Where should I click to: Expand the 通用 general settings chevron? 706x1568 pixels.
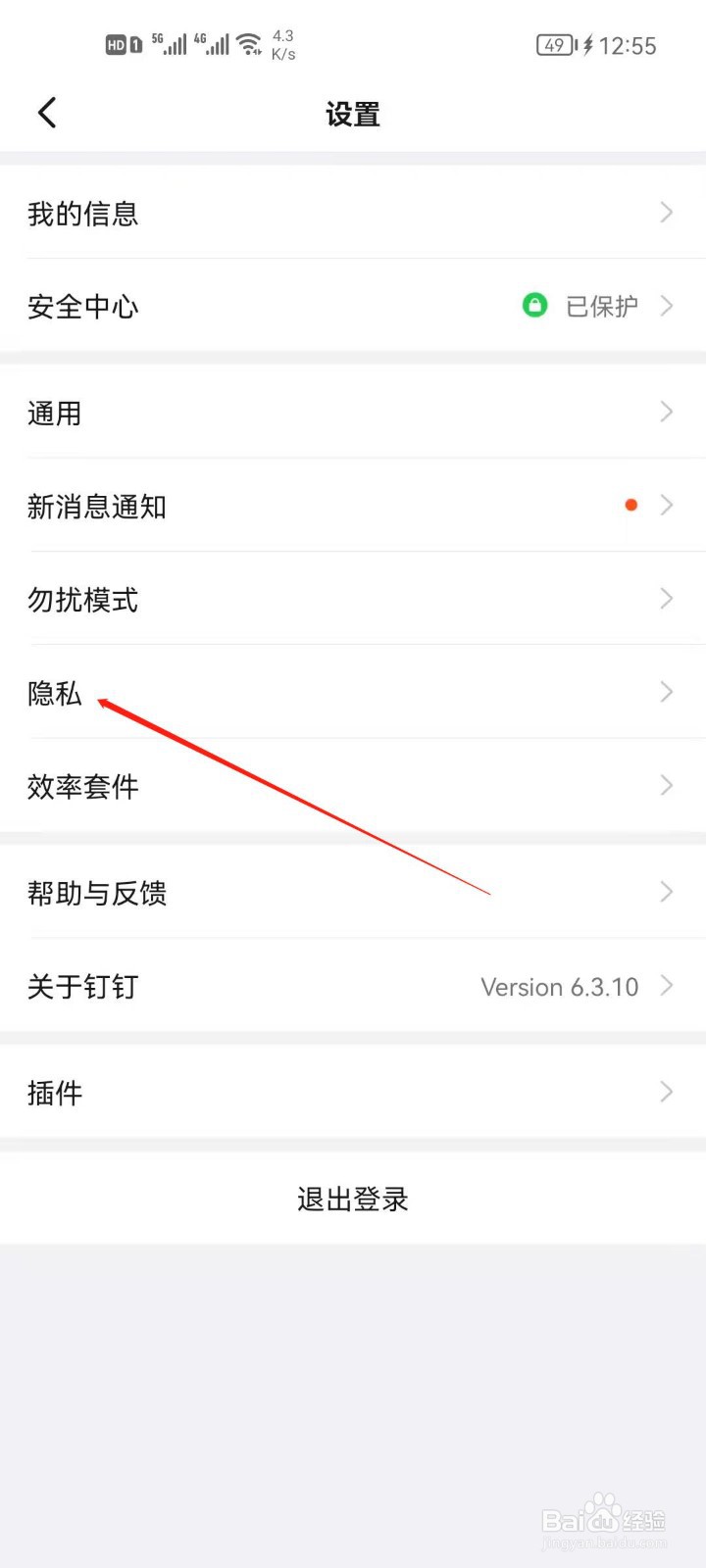[666, 412]
